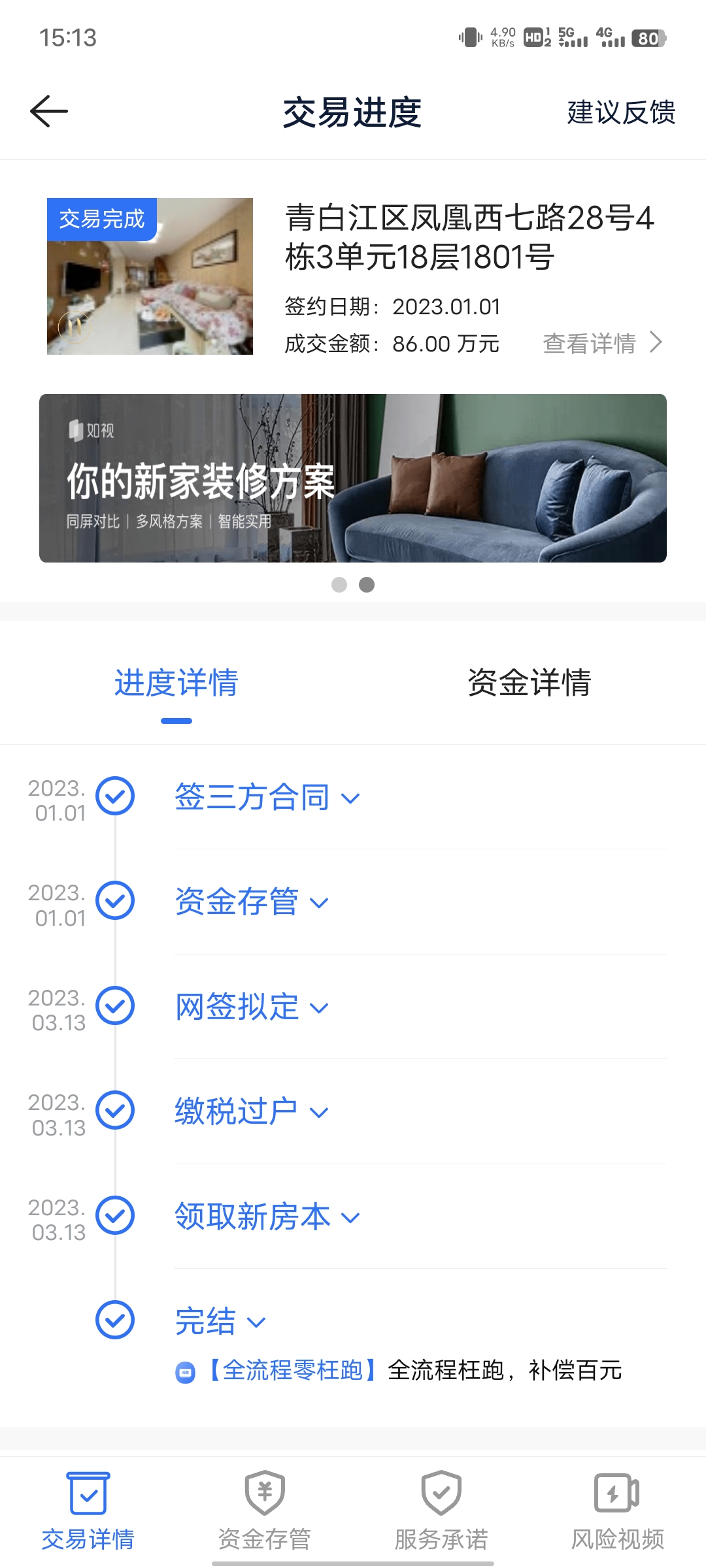Select 交易详情 in bottom navigation

pyautogui.click(x=88, y=1511)
